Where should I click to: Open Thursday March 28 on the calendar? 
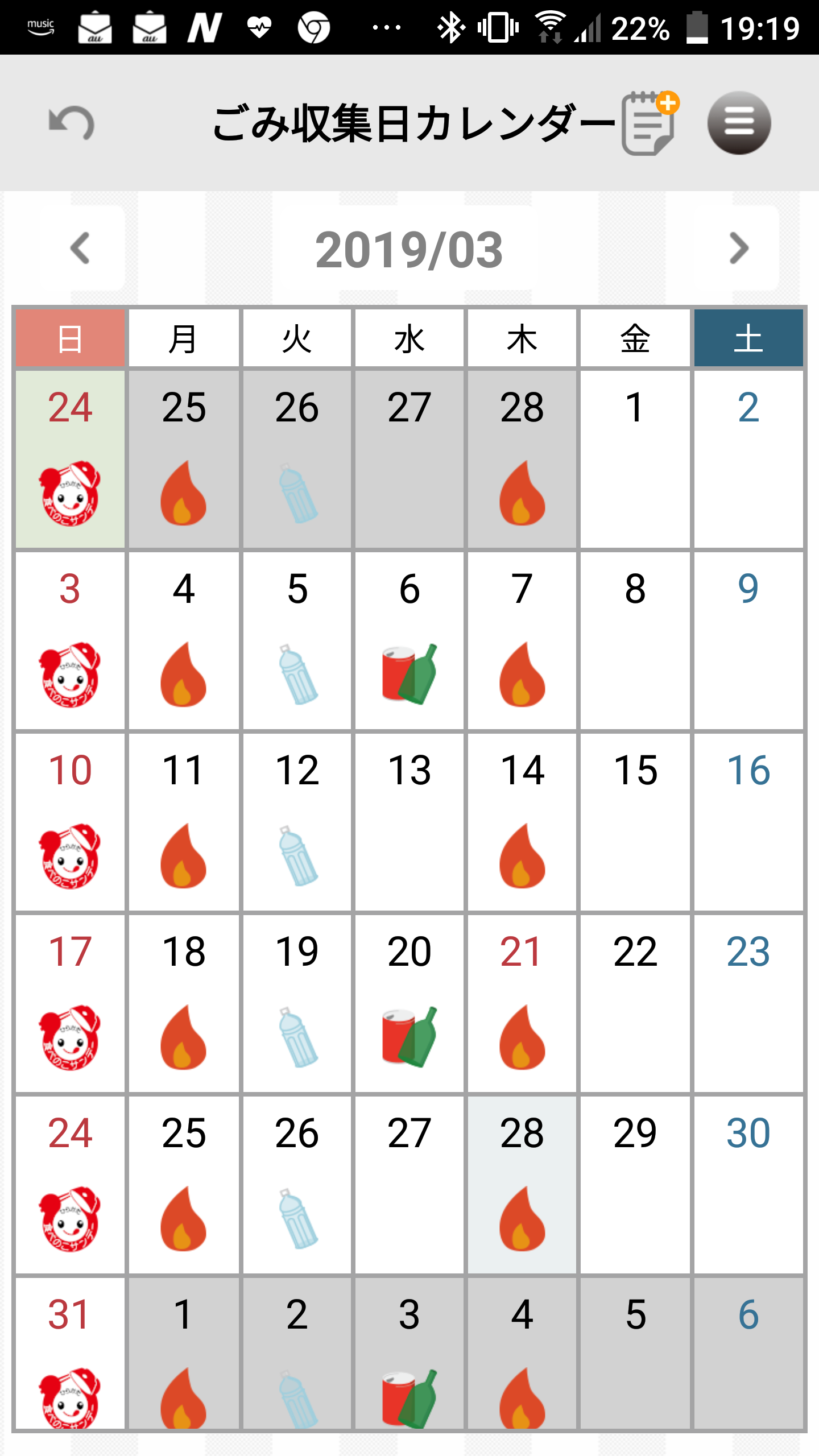tap(522, 1185)
